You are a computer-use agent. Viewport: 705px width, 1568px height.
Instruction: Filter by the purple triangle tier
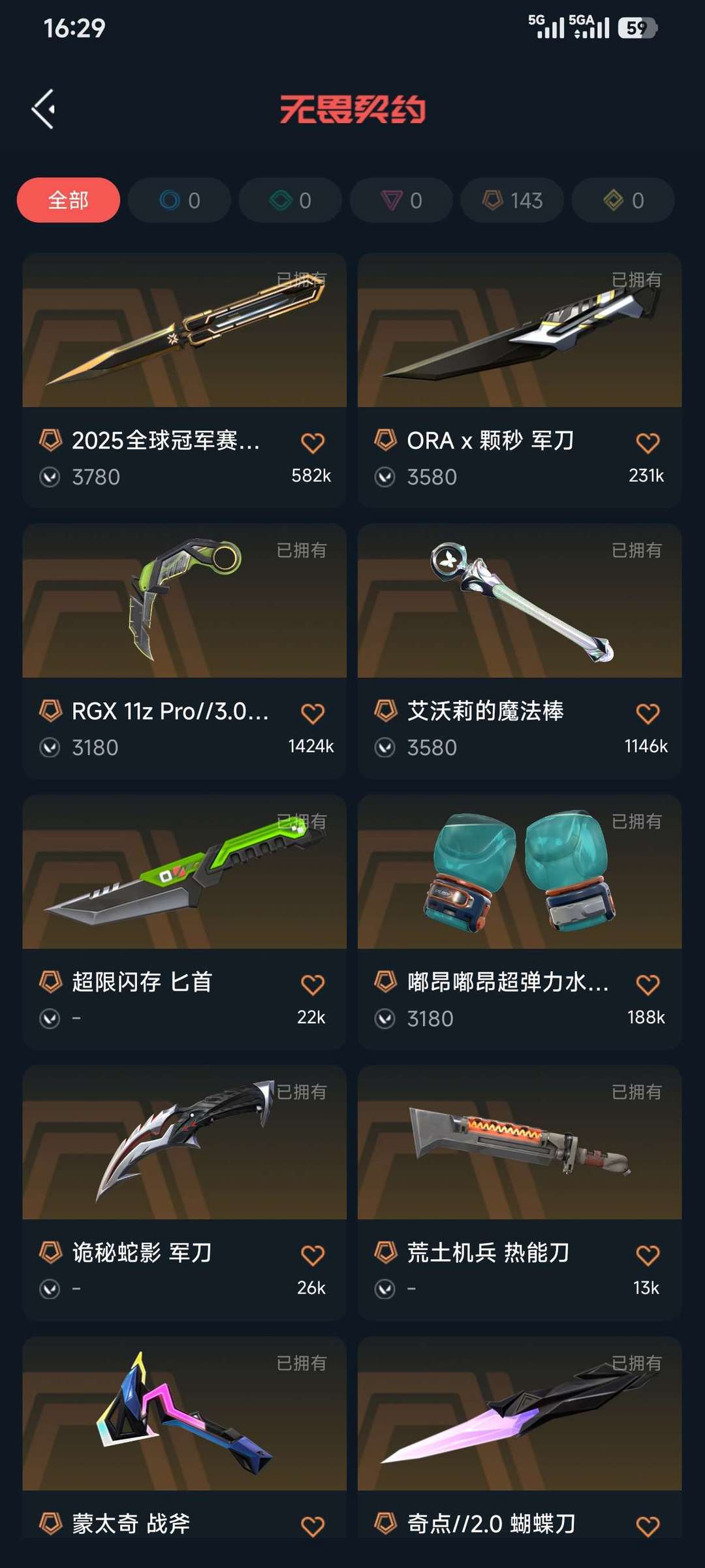coord(401,200)
